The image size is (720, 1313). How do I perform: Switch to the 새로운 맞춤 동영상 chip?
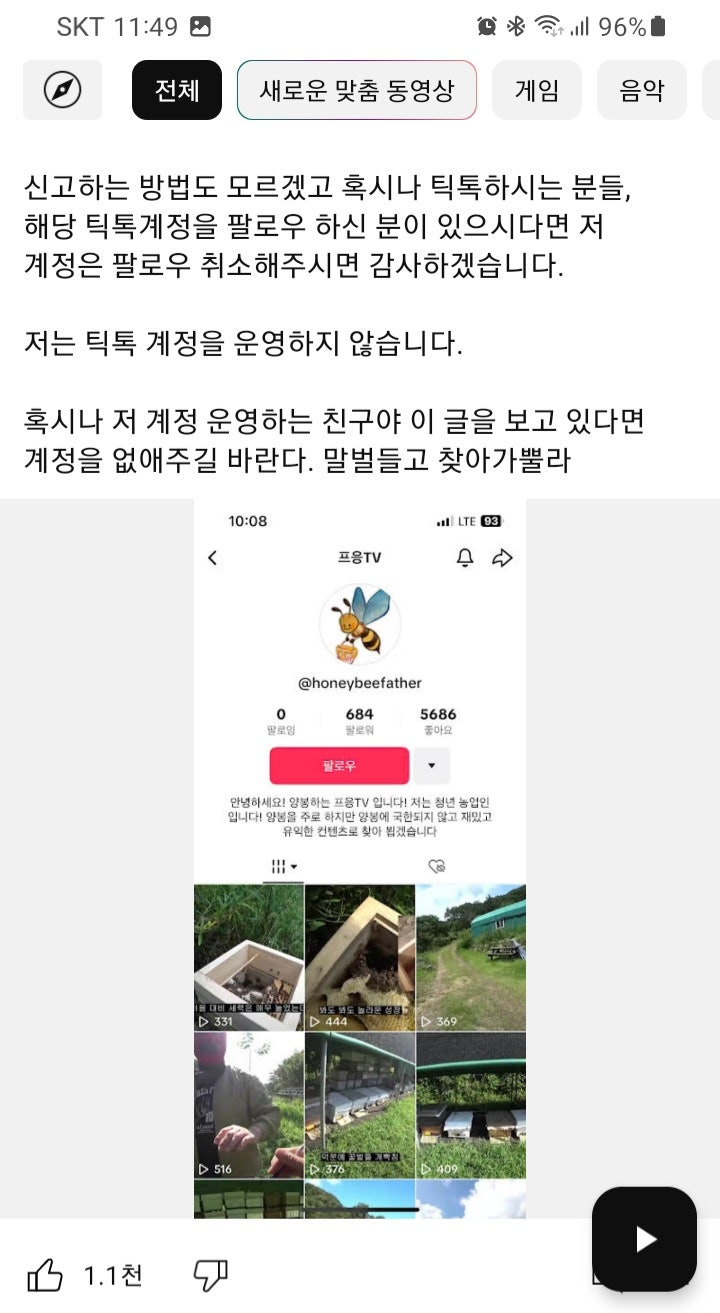357,90
